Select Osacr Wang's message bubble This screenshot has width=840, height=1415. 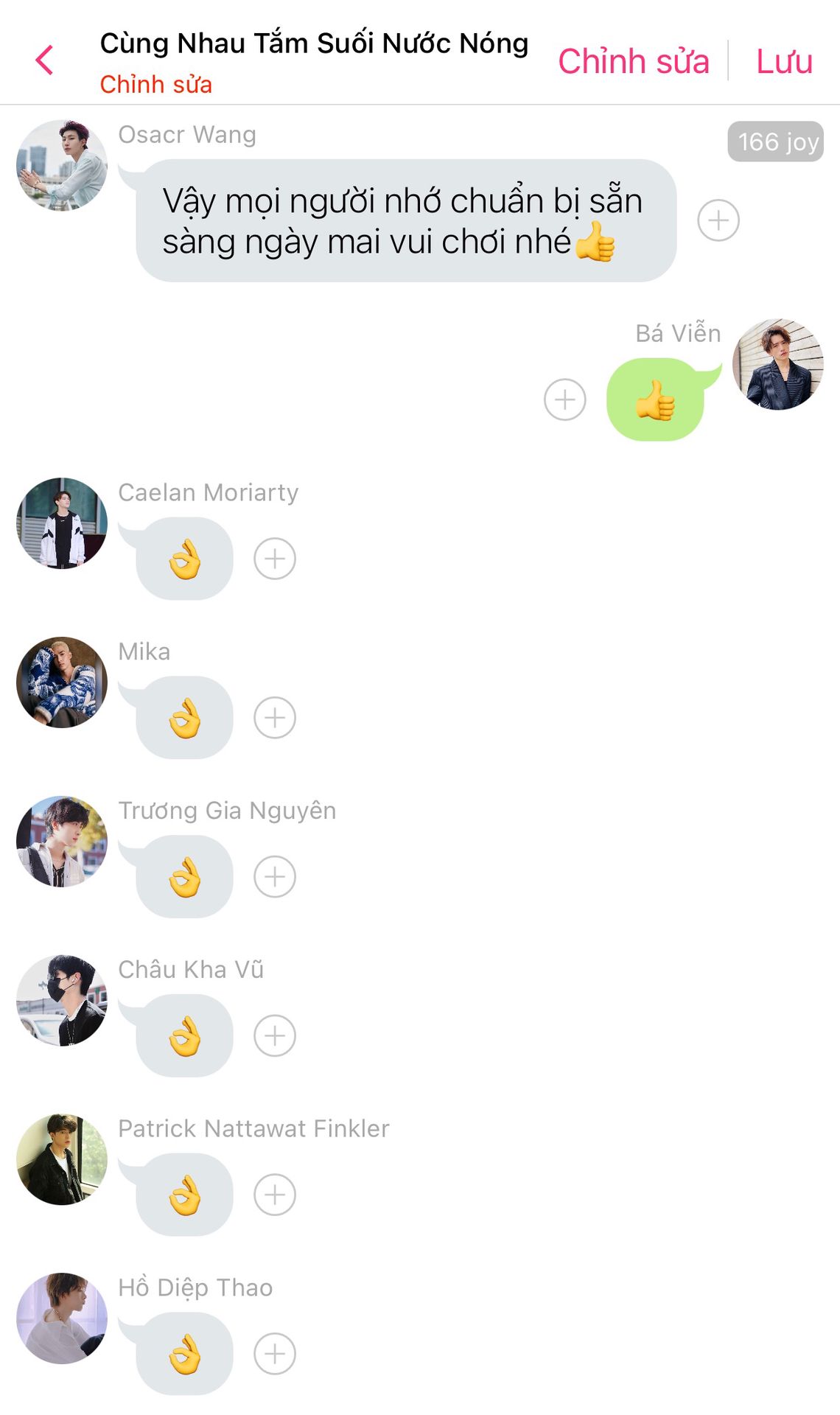tap(405, 221)
